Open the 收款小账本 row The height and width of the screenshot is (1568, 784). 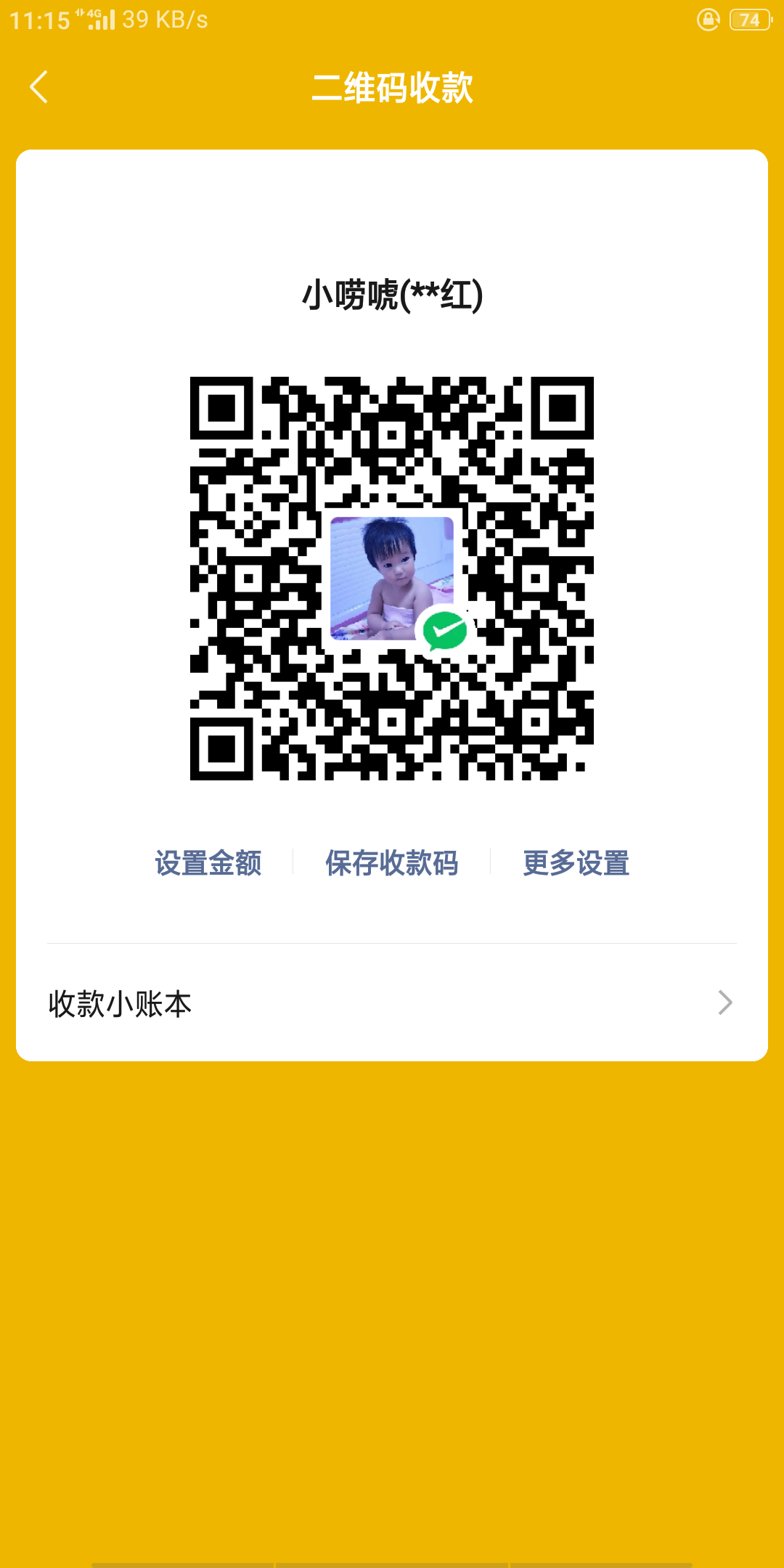tap(392, 1004)
